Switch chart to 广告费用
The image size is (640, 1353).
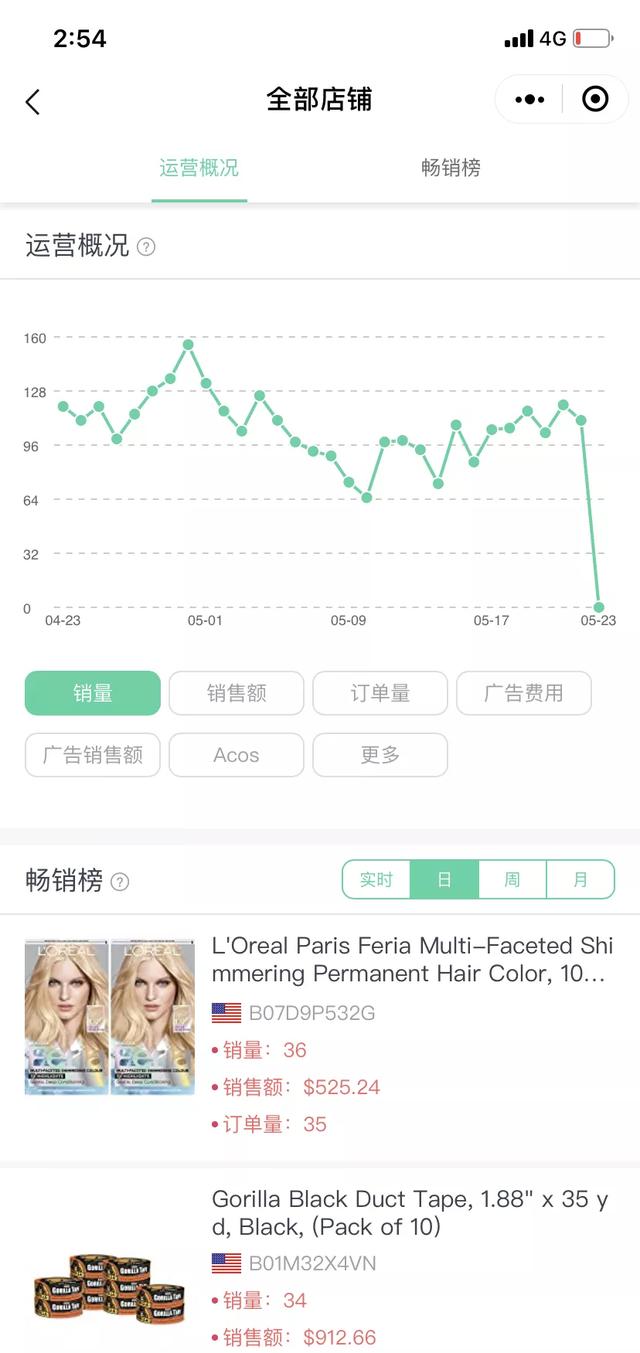[x=523, y=693]
